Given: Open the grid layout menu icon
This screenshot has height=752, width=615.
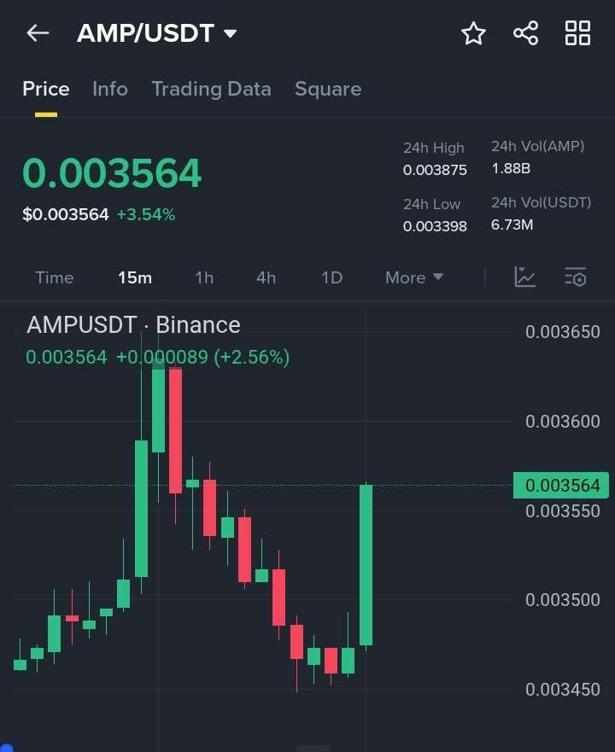Looking at the screenshot, I should pos(578,33).
